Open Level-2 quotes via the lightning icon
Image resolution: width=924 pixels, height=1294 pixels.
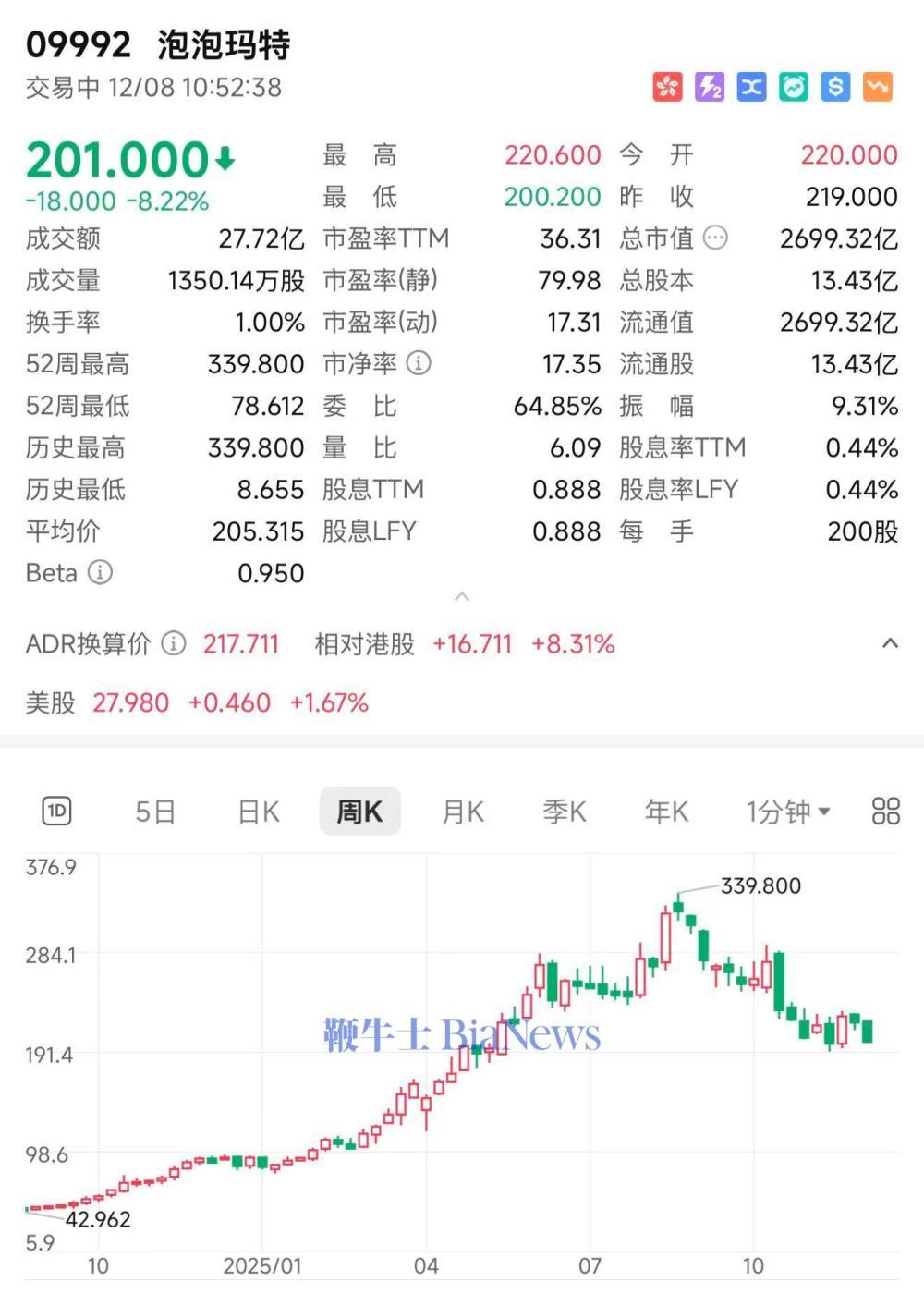(709, 86)
